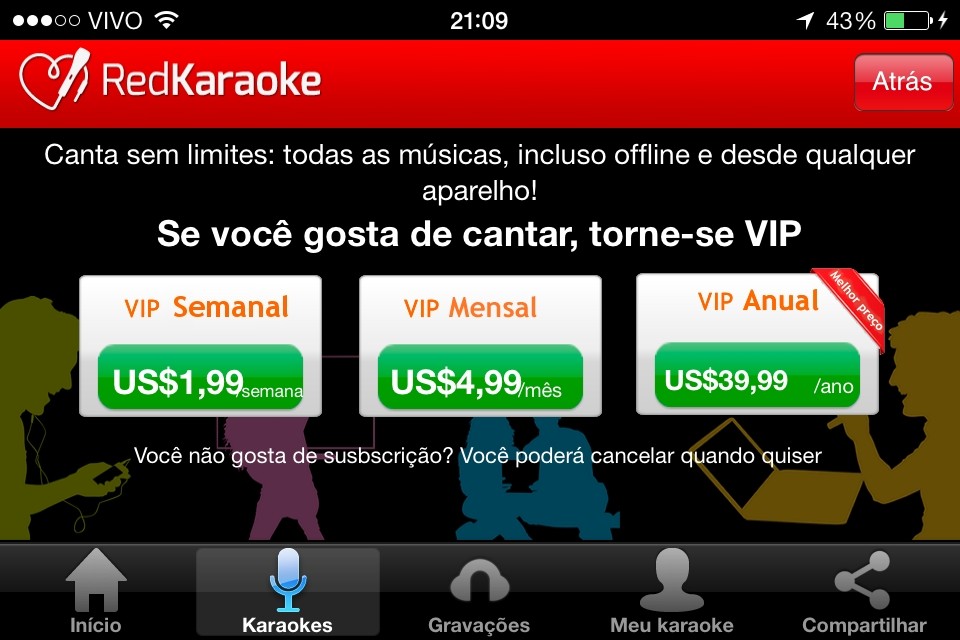Switch to the Karaokes tab
Viewport: 960px width, 640px height.
(288, 593)
